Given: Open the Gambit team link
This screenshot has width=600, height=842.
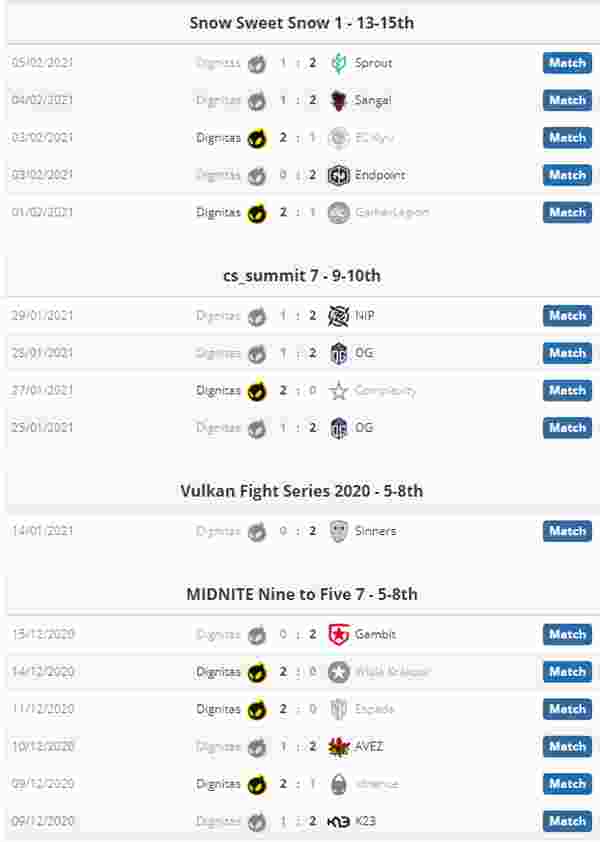Looking at the screenshot, I should tap(375, 634).
